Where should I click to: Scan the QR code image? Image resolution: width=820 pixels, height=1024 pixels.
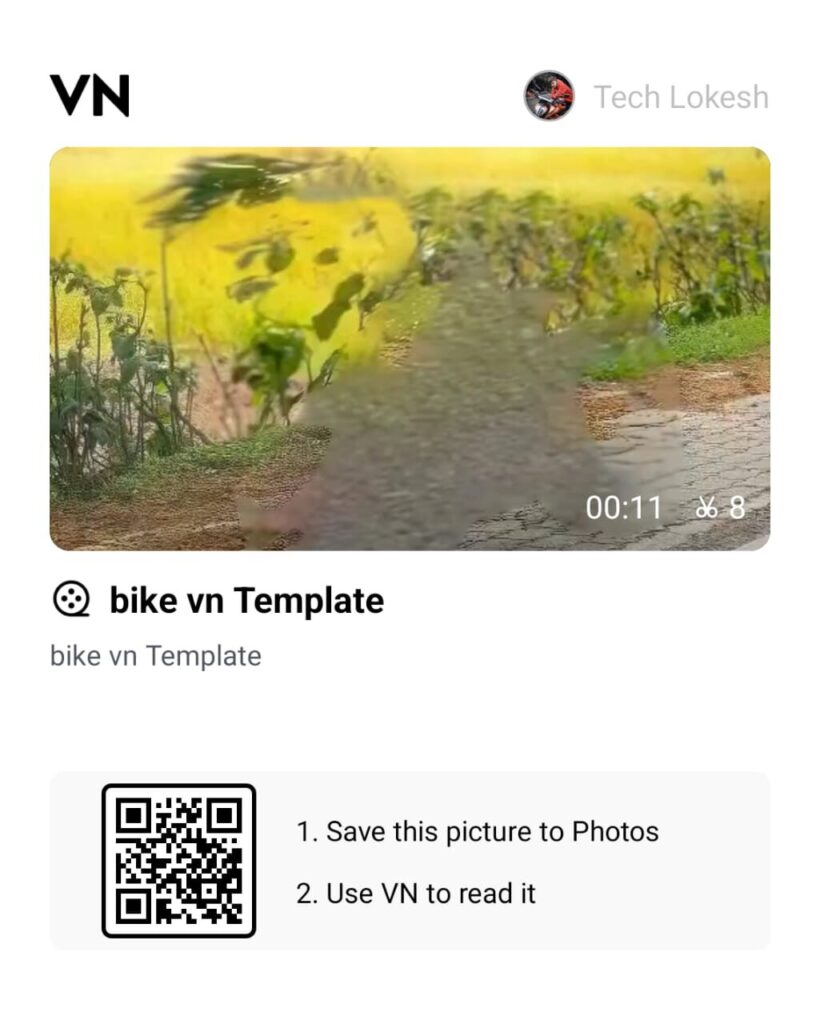(180, 862)
